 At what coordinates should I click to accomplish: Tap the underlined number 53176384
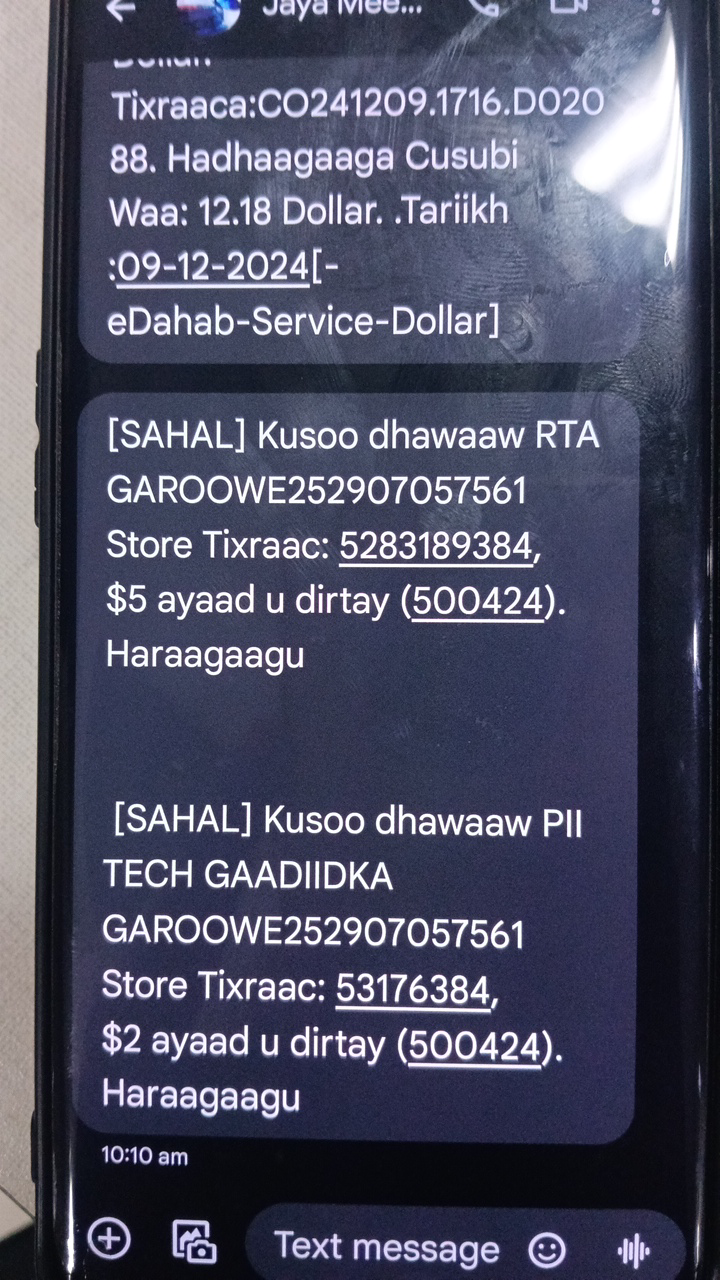coord(413,990)
